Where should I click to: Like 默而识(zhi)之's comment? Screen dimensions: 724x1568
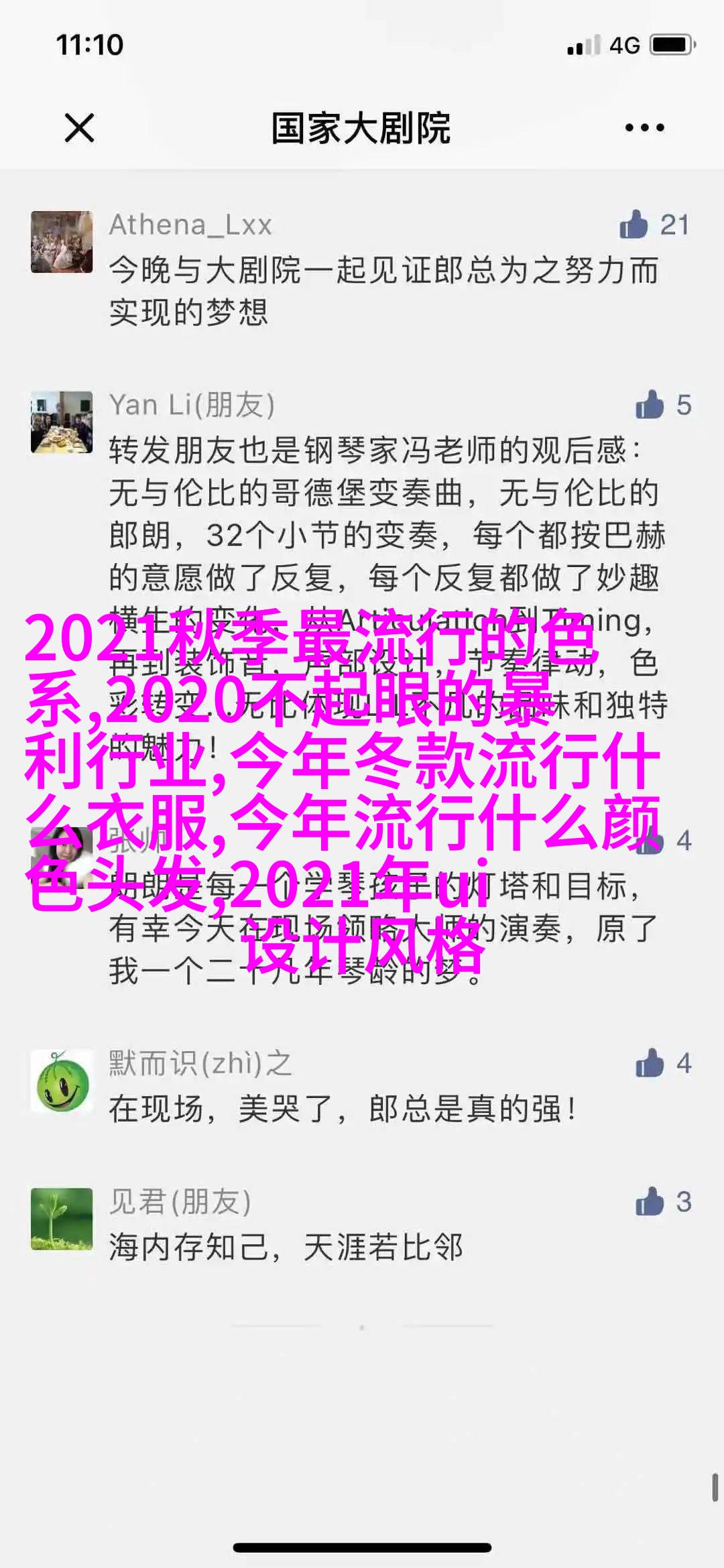coord(649,1063)
